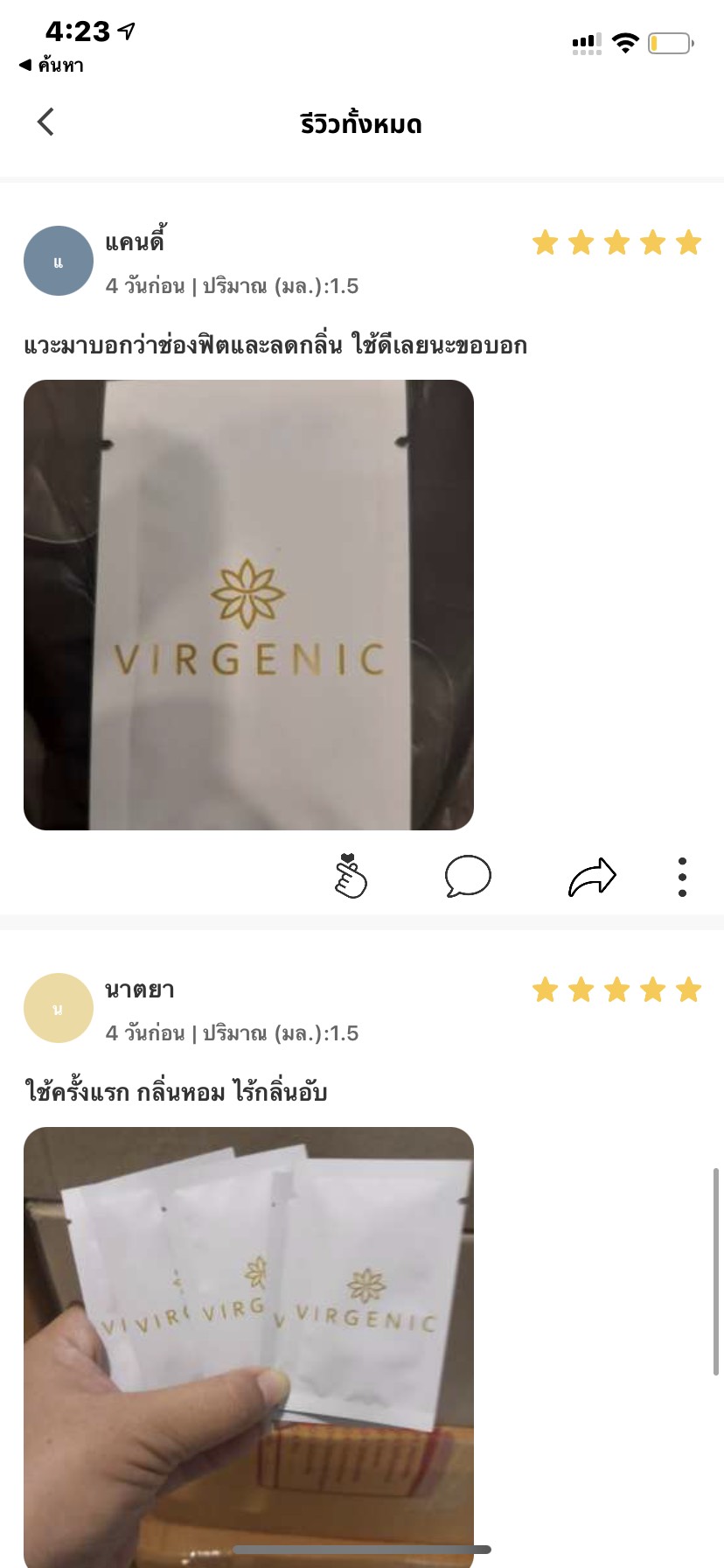The width and height of the screenshot is (724, 1568).
Task: Tap the first star on นาตยา's rating
Action: (x=546, y=990)
